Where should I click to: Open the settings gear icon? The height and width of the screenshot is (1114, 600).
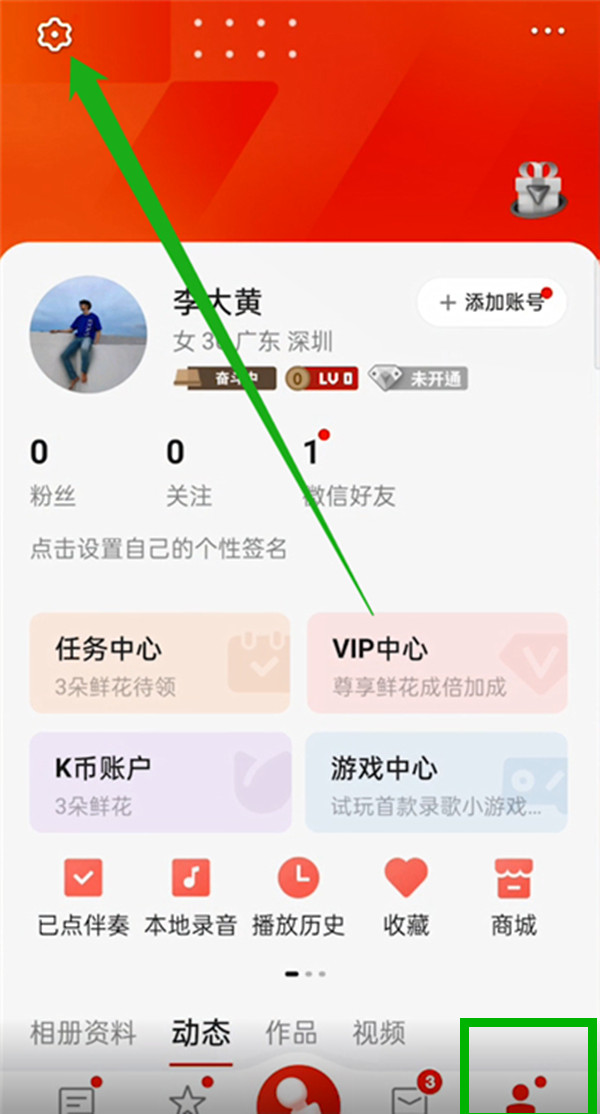[x=52, y=35]
